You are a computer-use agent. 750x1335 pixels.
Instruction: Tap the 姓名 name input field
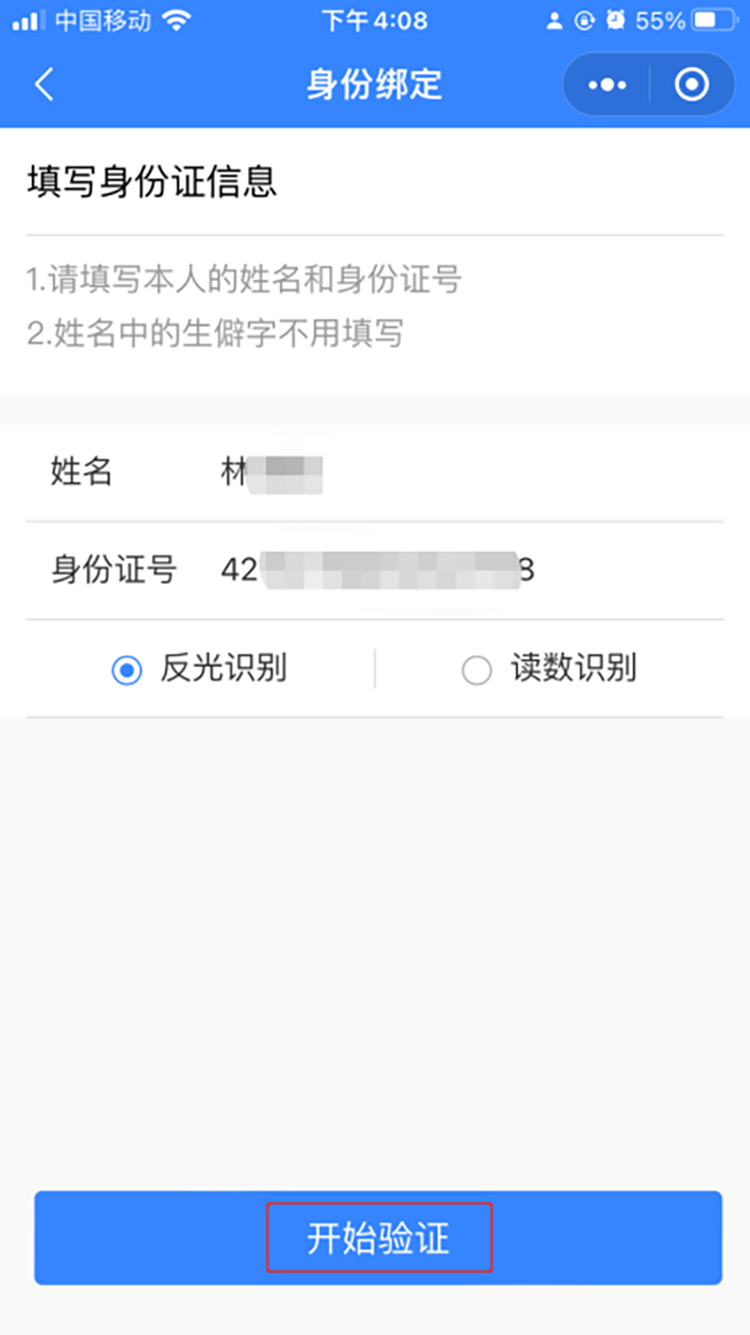coord(400,472)
